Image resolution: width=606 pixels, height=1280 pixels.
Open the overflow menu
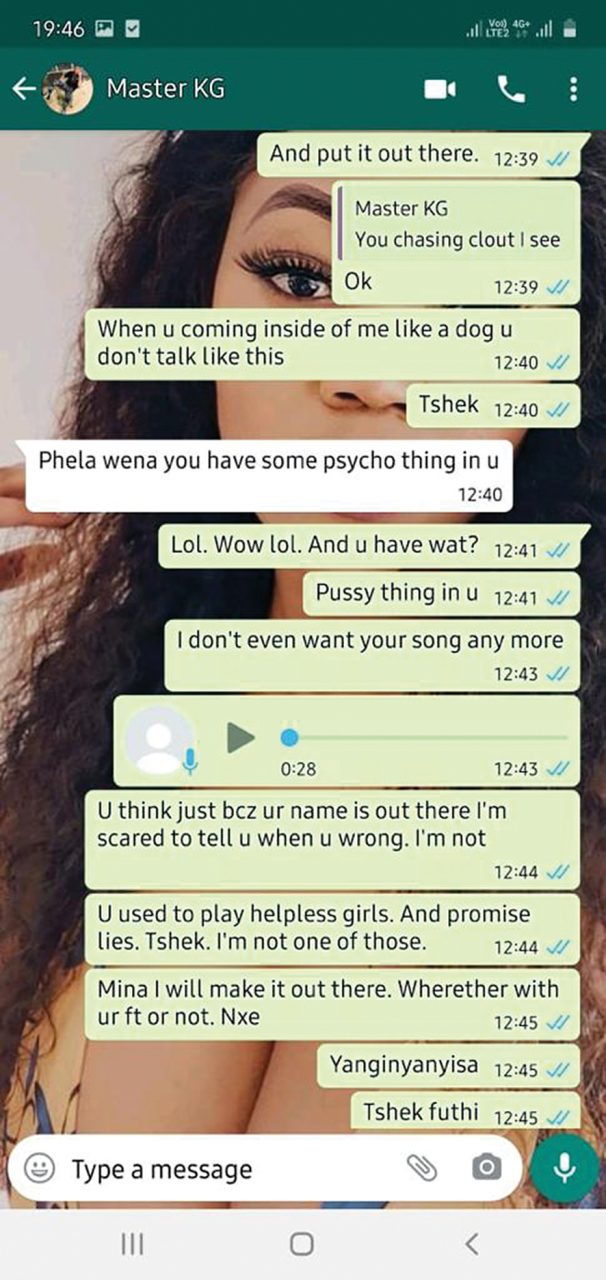pos(573,89)
